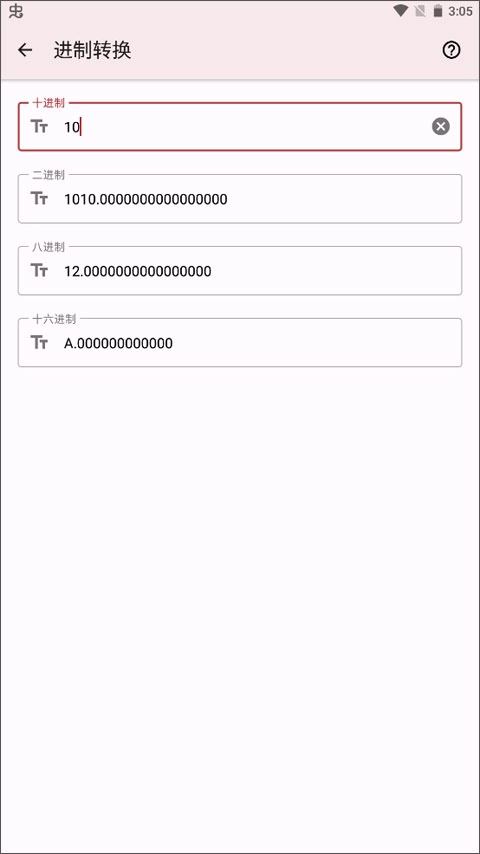Clear the 十进制 input field
Image resolution: width=480 pixels, height=854 pixels.
click(x=441, y=127)
